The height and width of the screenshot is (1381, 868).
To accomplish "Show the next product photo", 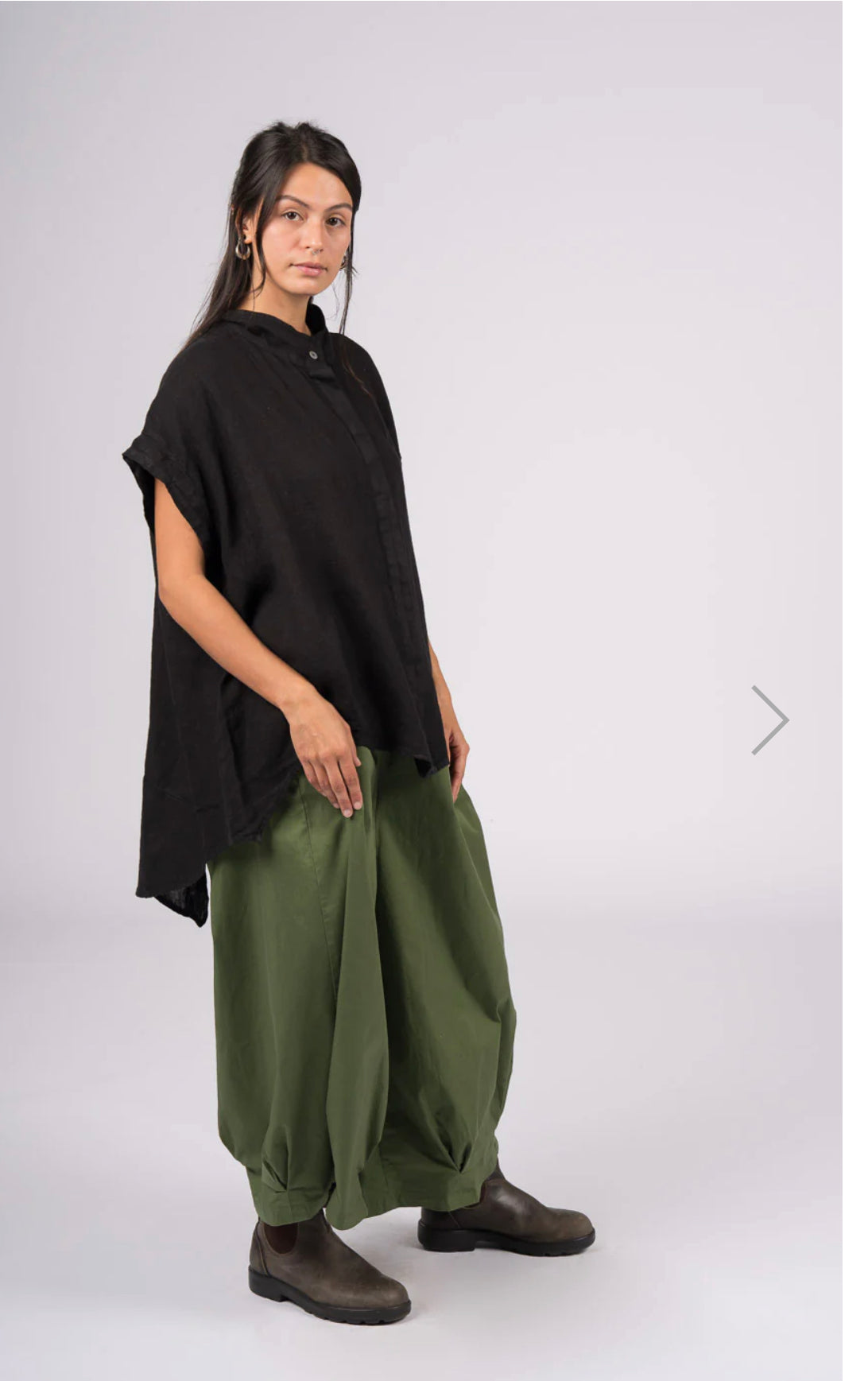I will [769, 720].
